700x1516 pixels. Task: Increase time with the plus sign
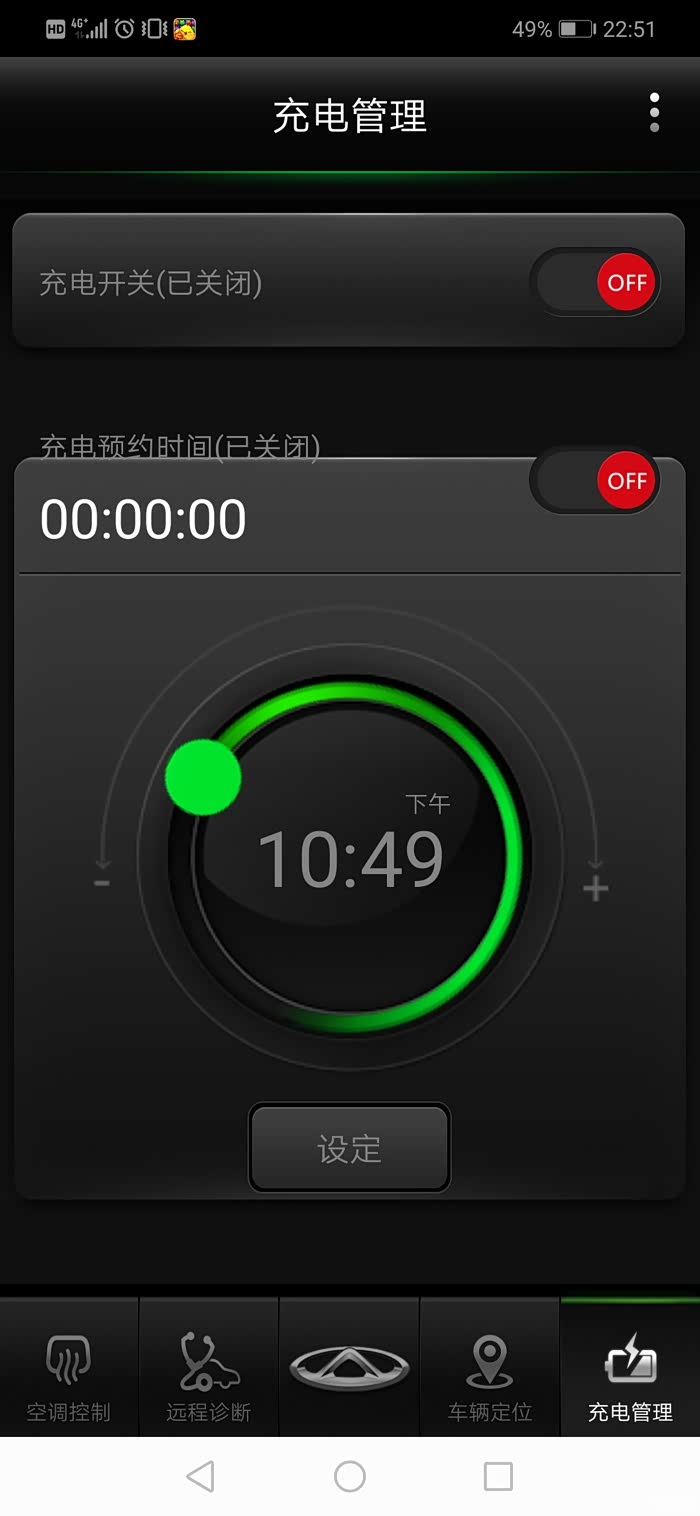tap(596, 887)
